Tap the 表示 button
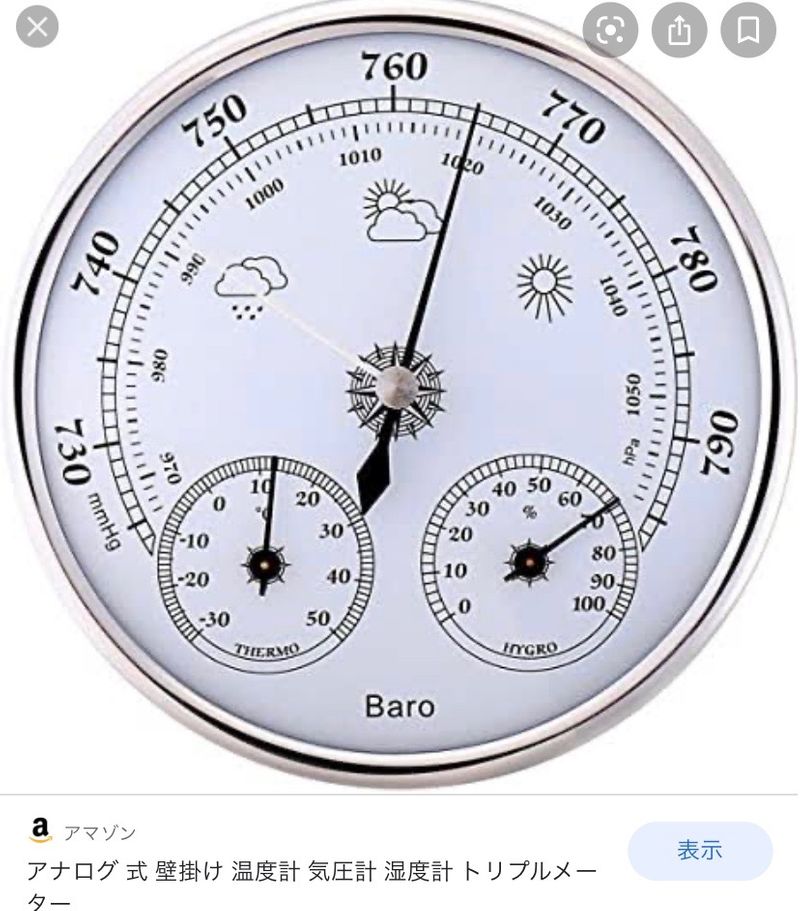The image size is (800, 911). [x=699, y=851]
